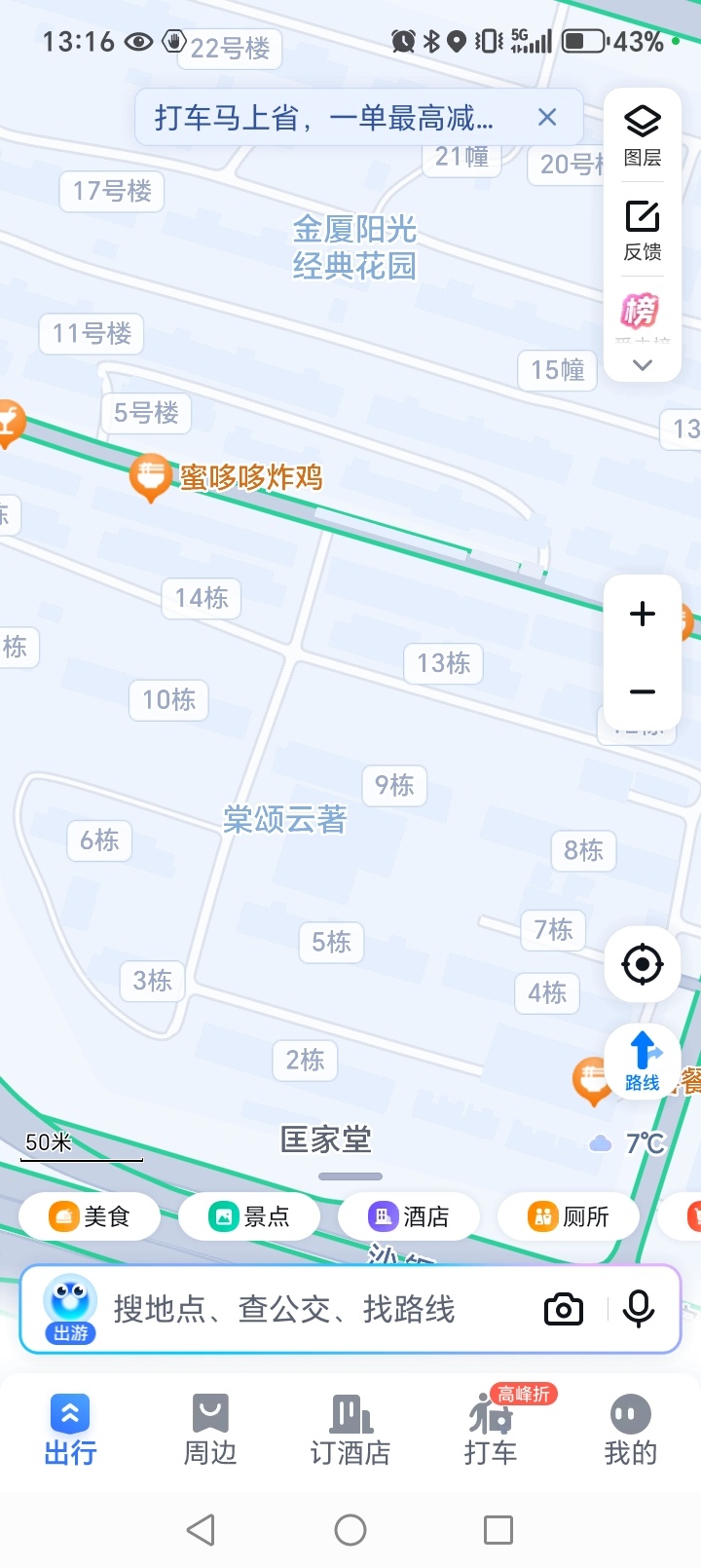Open the 蜜哆哆炸鸡 map marker
This screenshot has height=1568, width=701.
coord(151,476)
